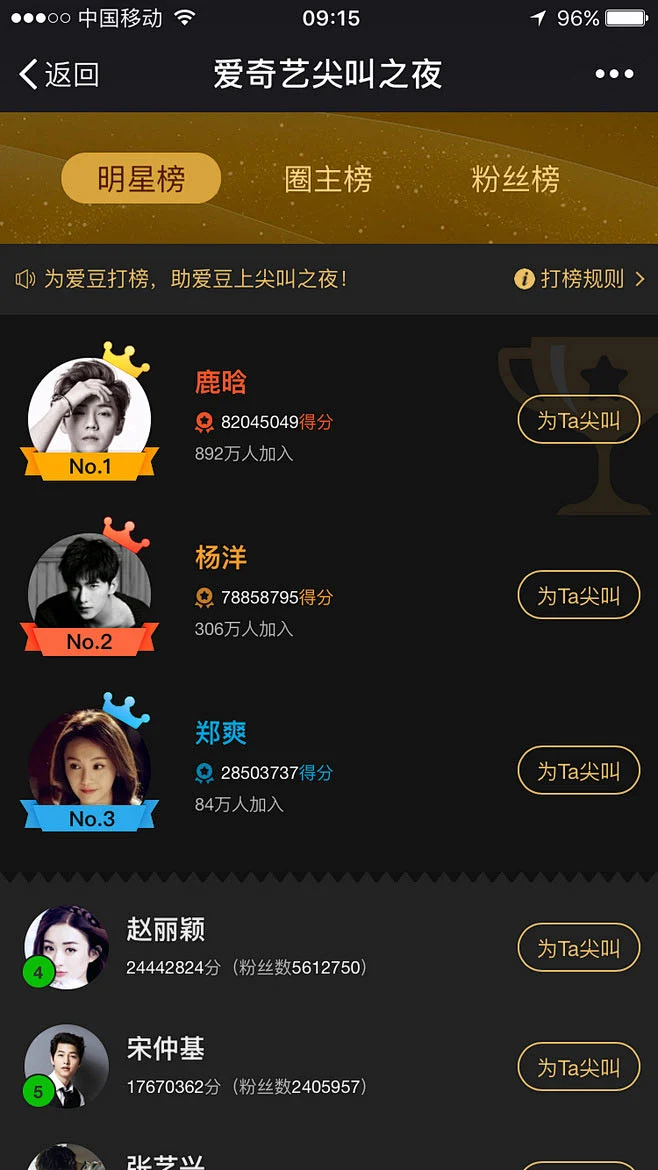Cheer 为Ta尖叫 for 郑爽
The image size is (658, 1170).
pos(578,771)
